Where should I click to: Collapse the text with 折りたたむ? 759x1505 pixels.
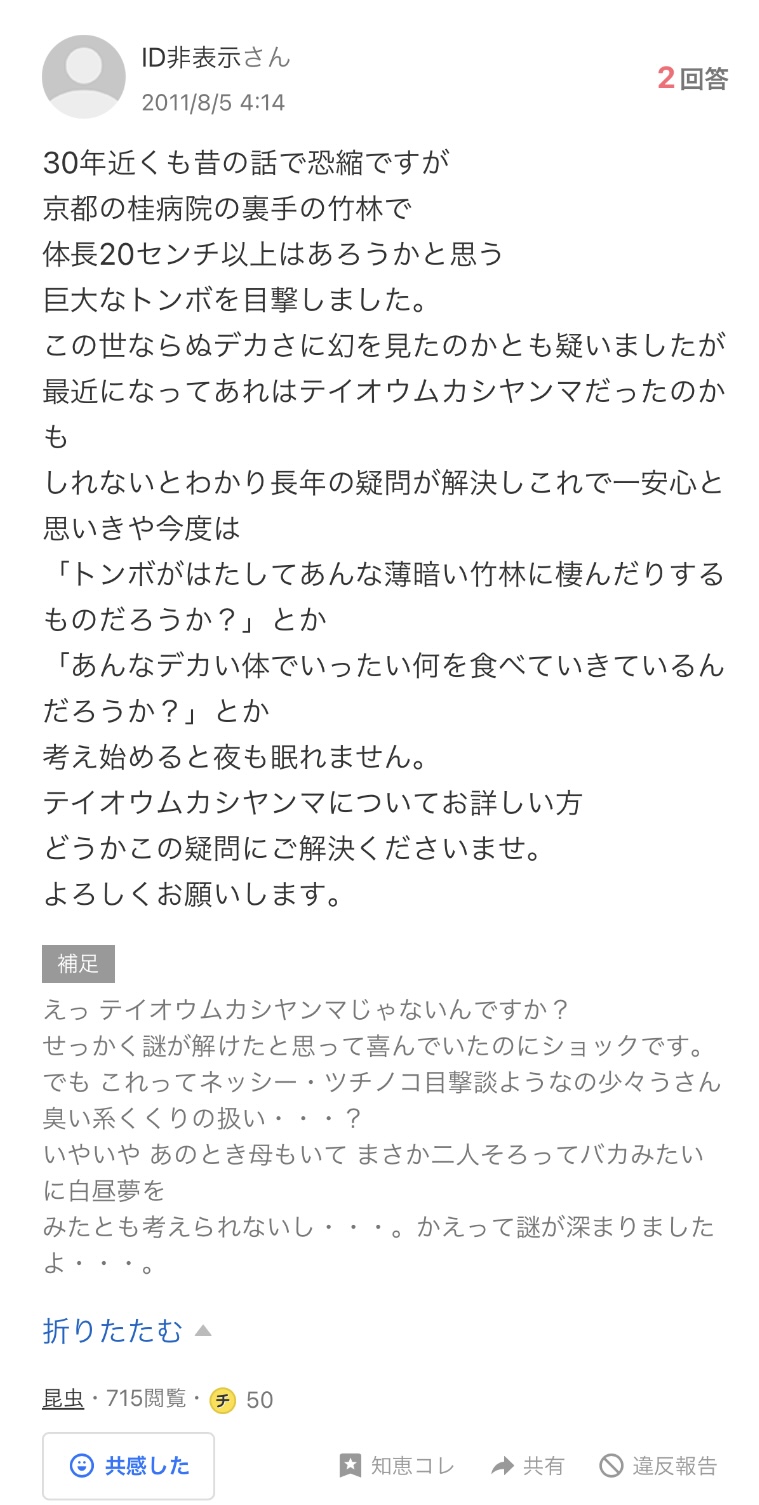coord(127,1331)
